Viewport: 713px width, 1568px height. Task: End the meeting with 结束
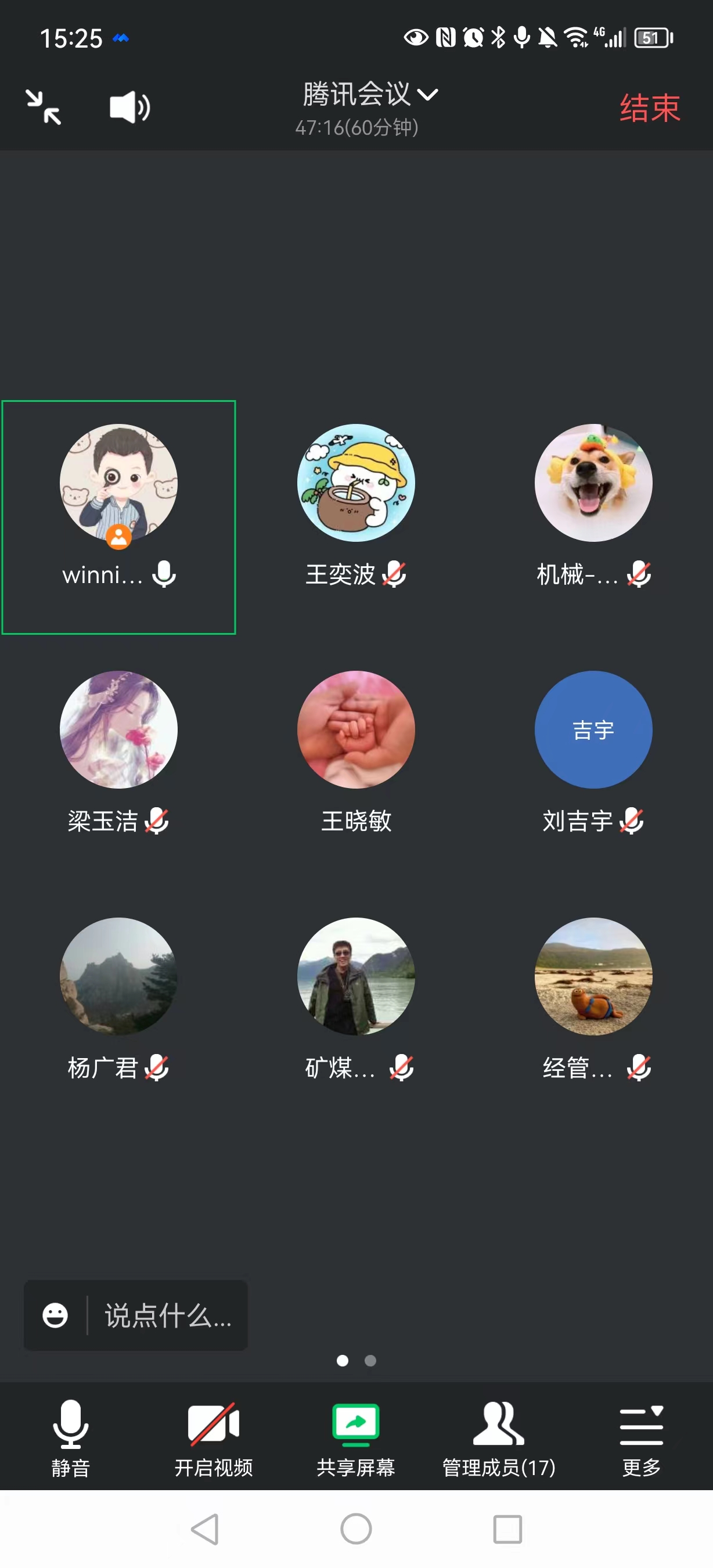point(649,109)
